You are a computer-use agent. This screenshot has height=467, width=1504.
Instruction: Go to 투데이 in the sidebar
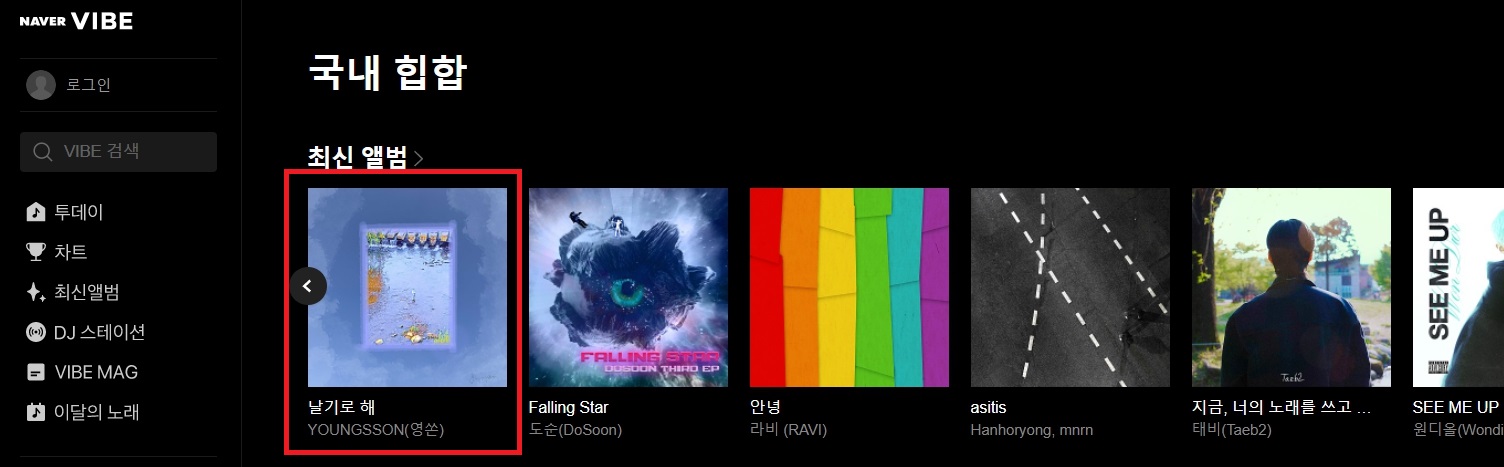point(78,212)
